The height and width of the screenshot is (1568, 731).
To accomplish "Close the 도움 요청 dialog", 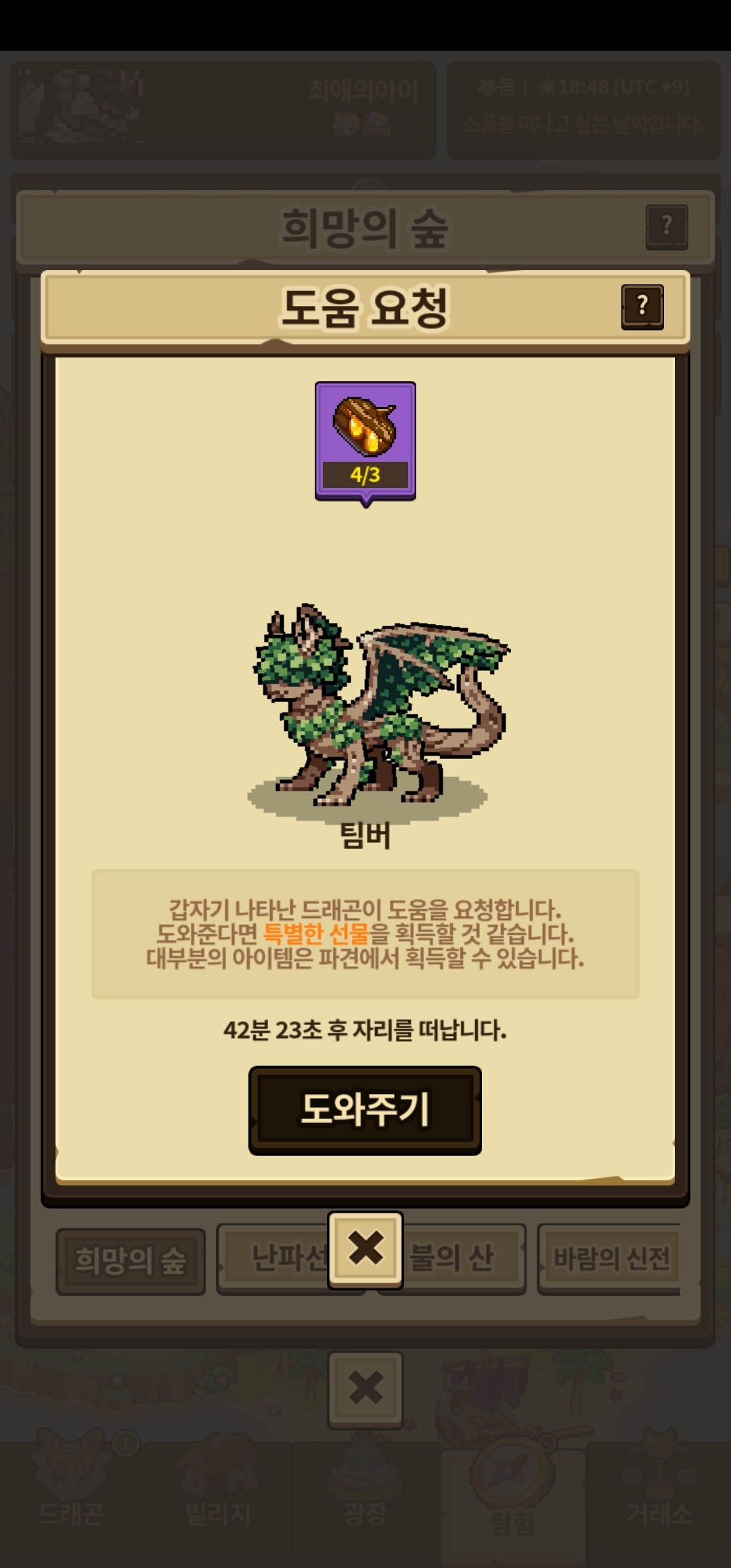I will point(365,1249).
